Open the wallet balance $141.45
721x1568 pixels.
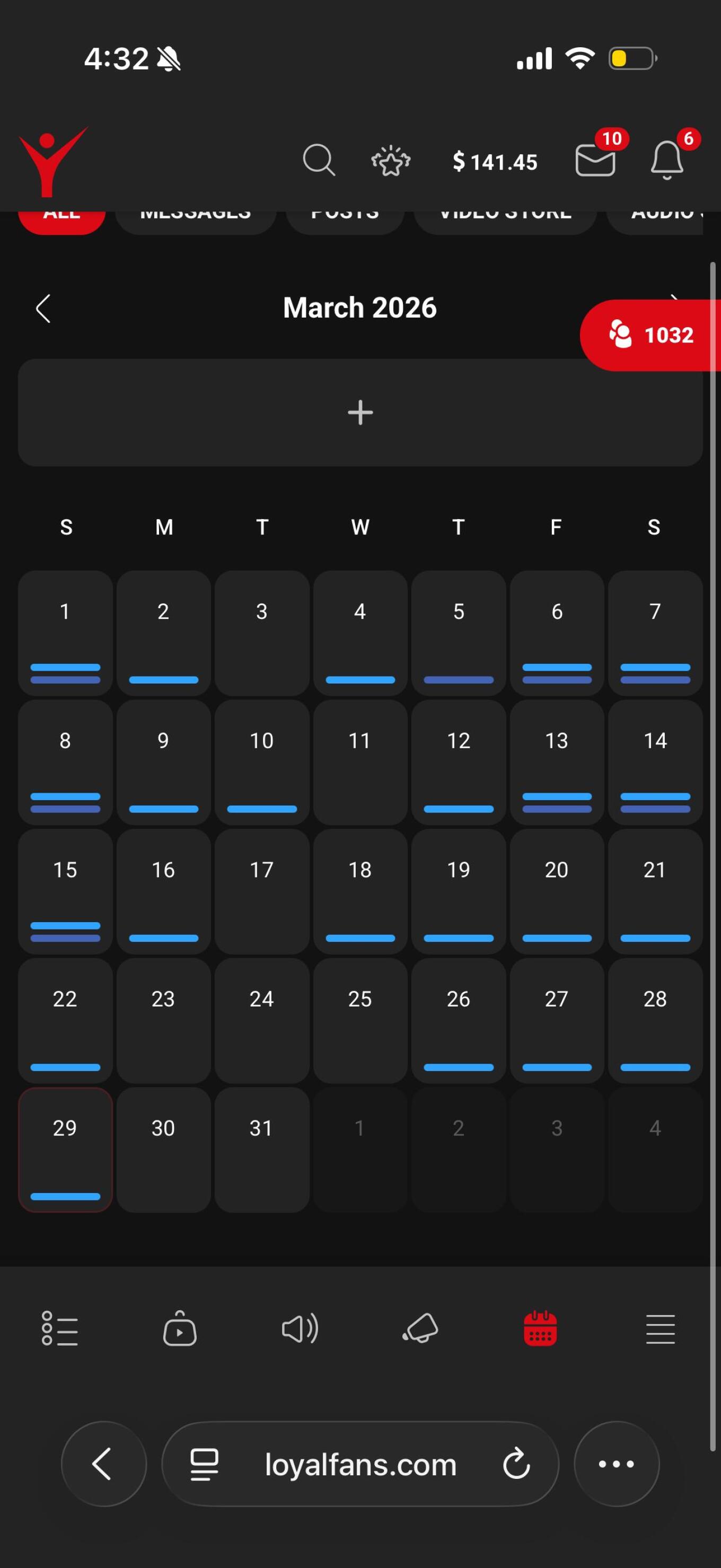point(495,162)
